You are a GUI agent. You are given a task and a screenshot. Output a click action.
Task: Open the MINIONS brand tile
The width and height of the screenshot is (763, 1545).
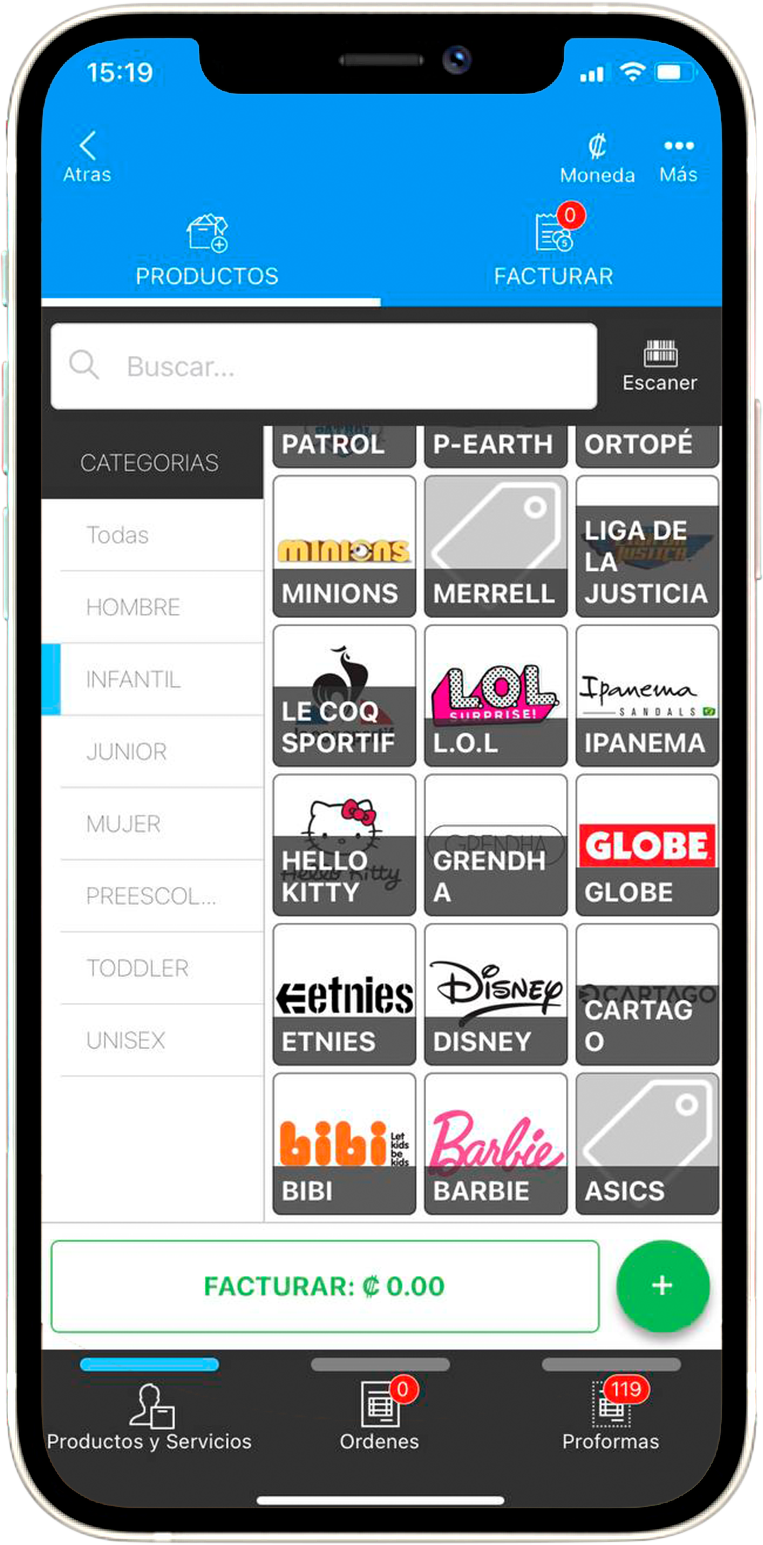point(344,546)
